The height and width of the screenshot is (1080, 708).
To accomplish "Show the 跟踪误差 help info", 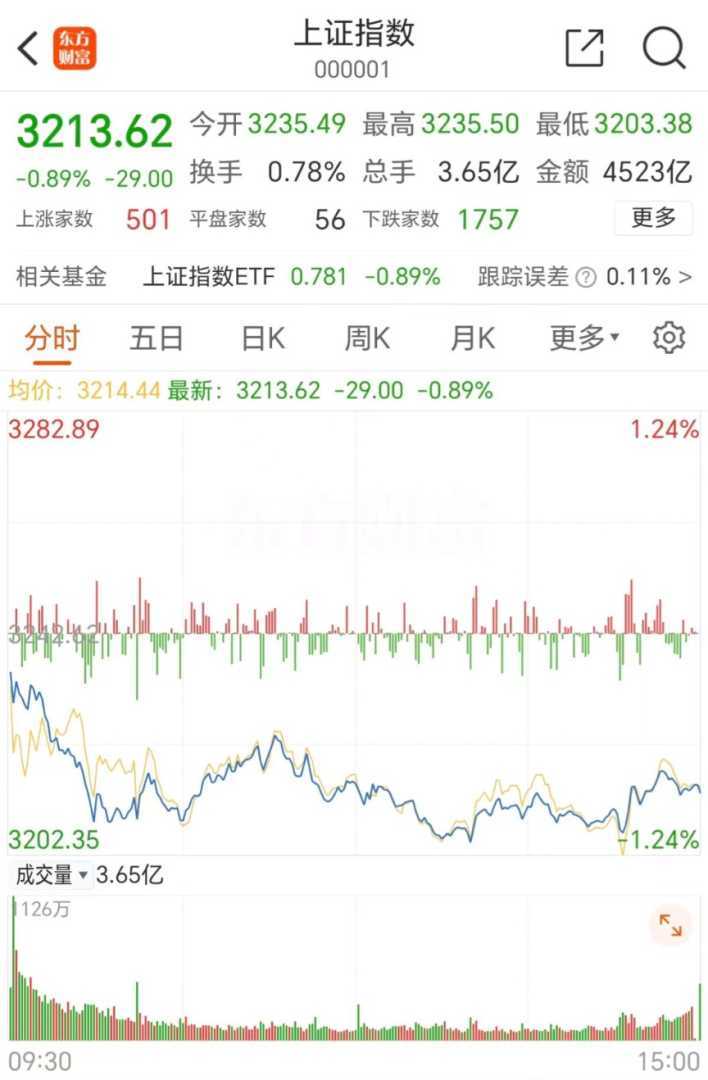I will (586, 277).
